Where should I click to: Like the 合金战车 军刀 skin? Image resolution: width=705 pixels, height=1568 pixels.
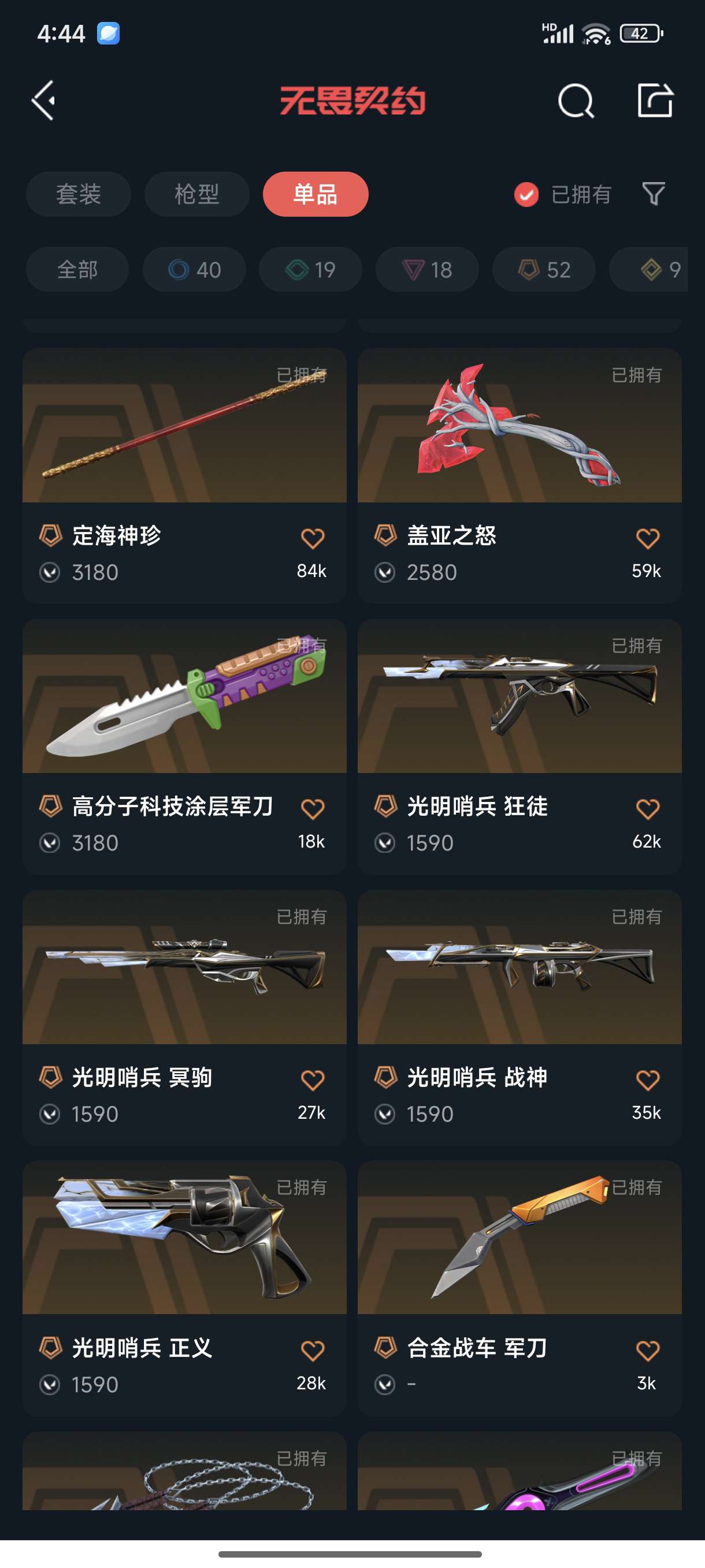click(647, 1351)
